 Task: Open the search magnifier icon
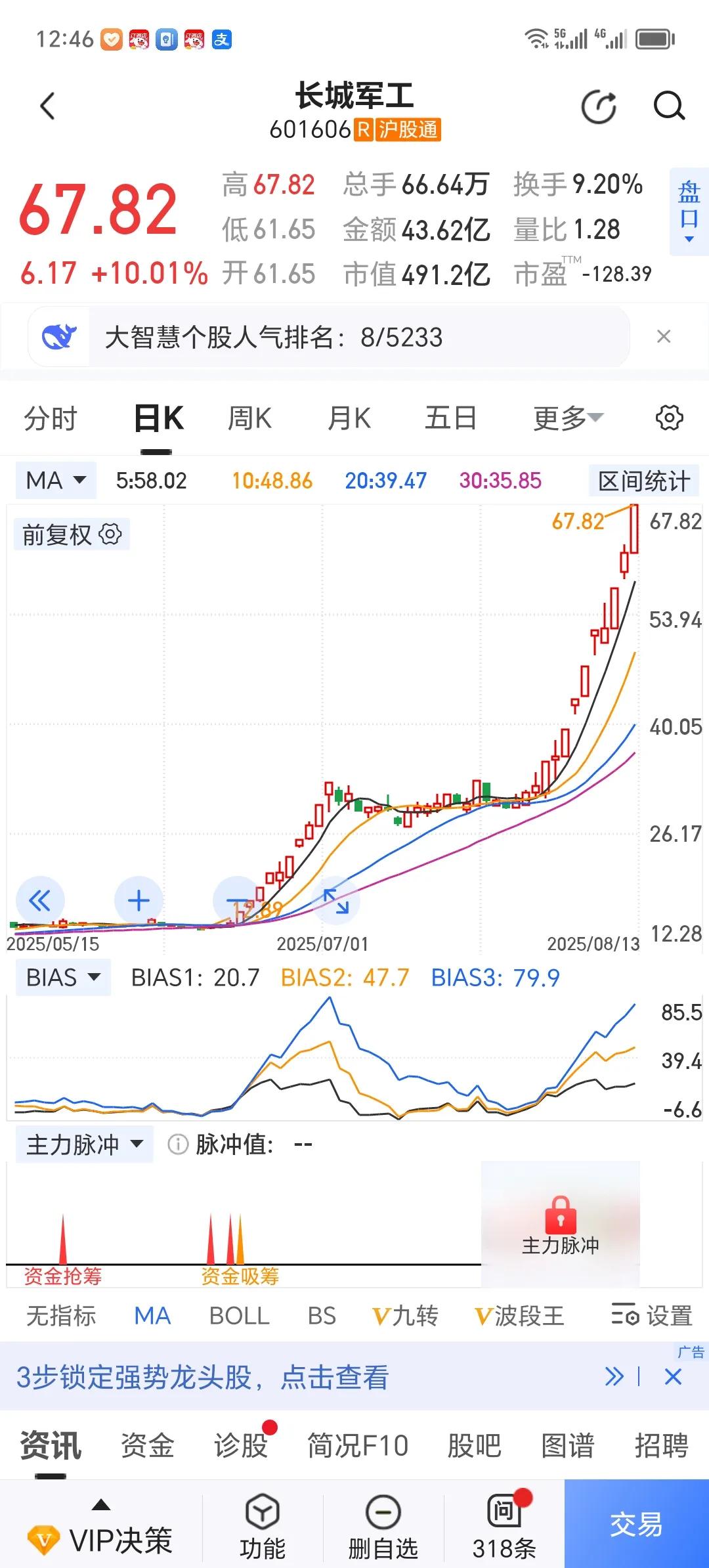[669, 106]
